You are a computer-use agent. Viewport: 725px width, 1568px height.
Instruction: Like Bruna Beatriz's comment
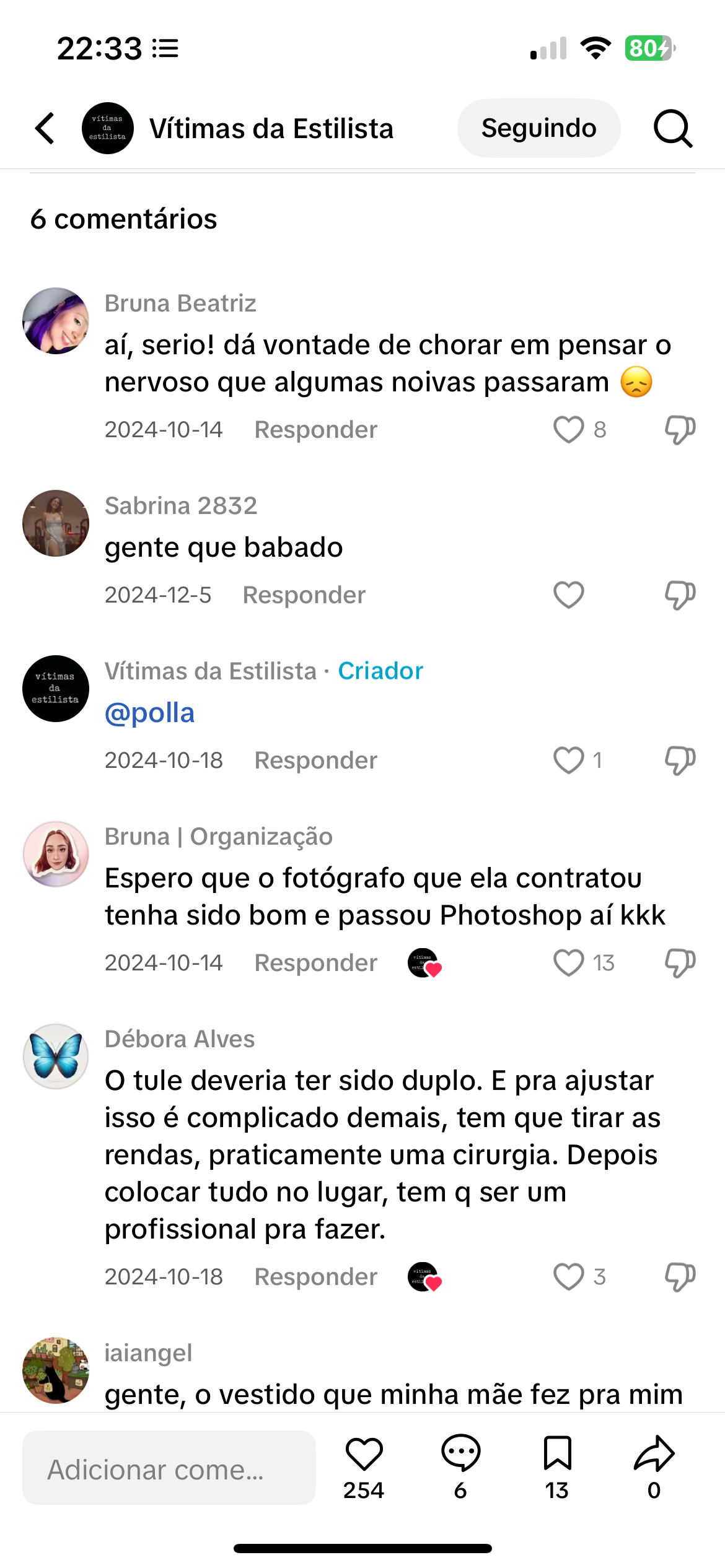point(568,430)
